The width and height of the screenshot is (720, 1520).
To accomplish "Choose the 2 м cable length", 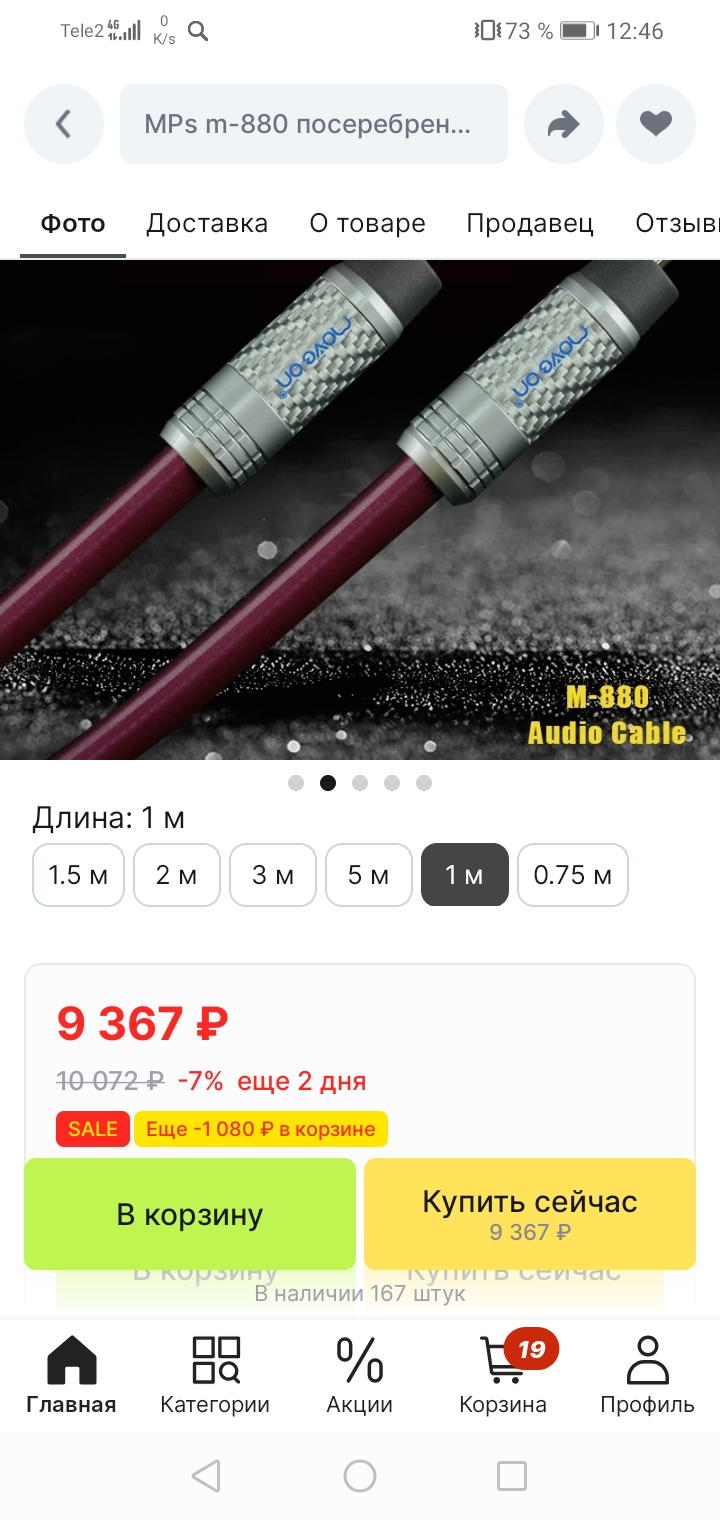I will (x=176, y=875).
